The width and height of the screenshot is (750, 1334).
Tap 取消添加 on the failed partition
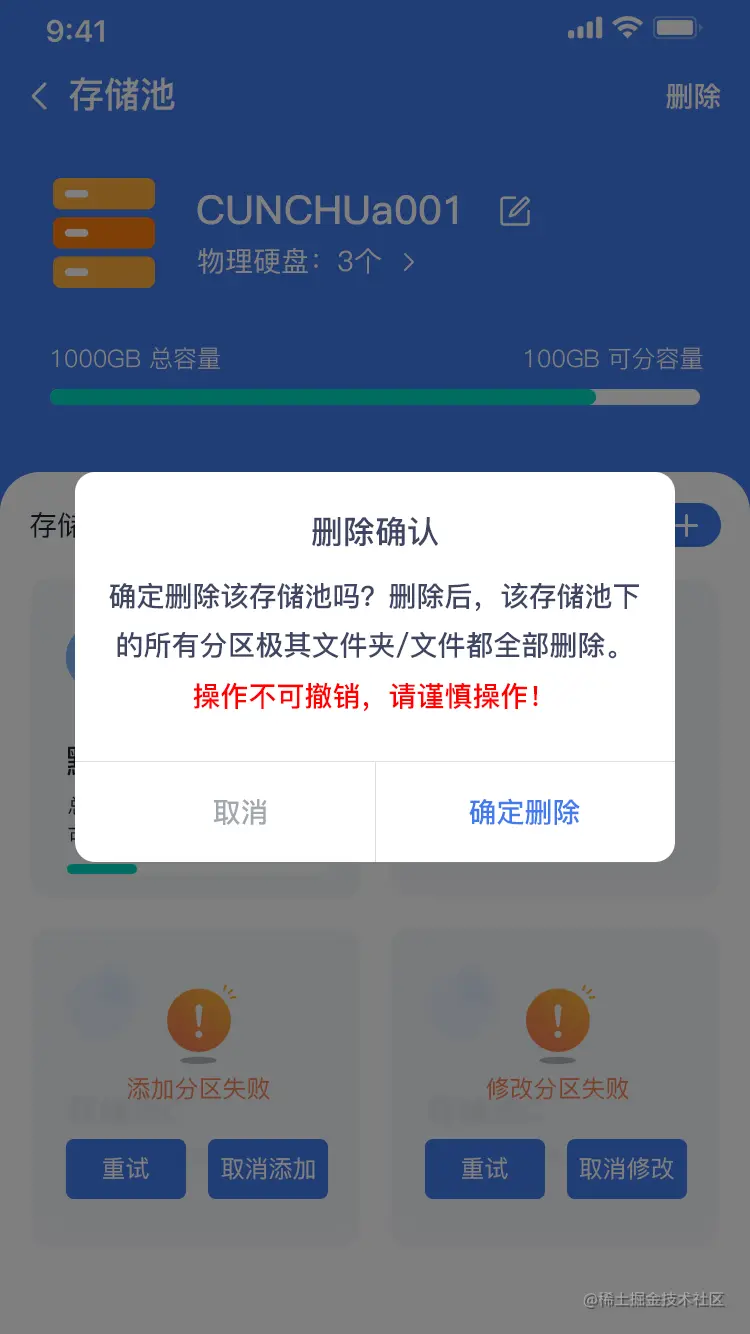[x=268, y=1168]
